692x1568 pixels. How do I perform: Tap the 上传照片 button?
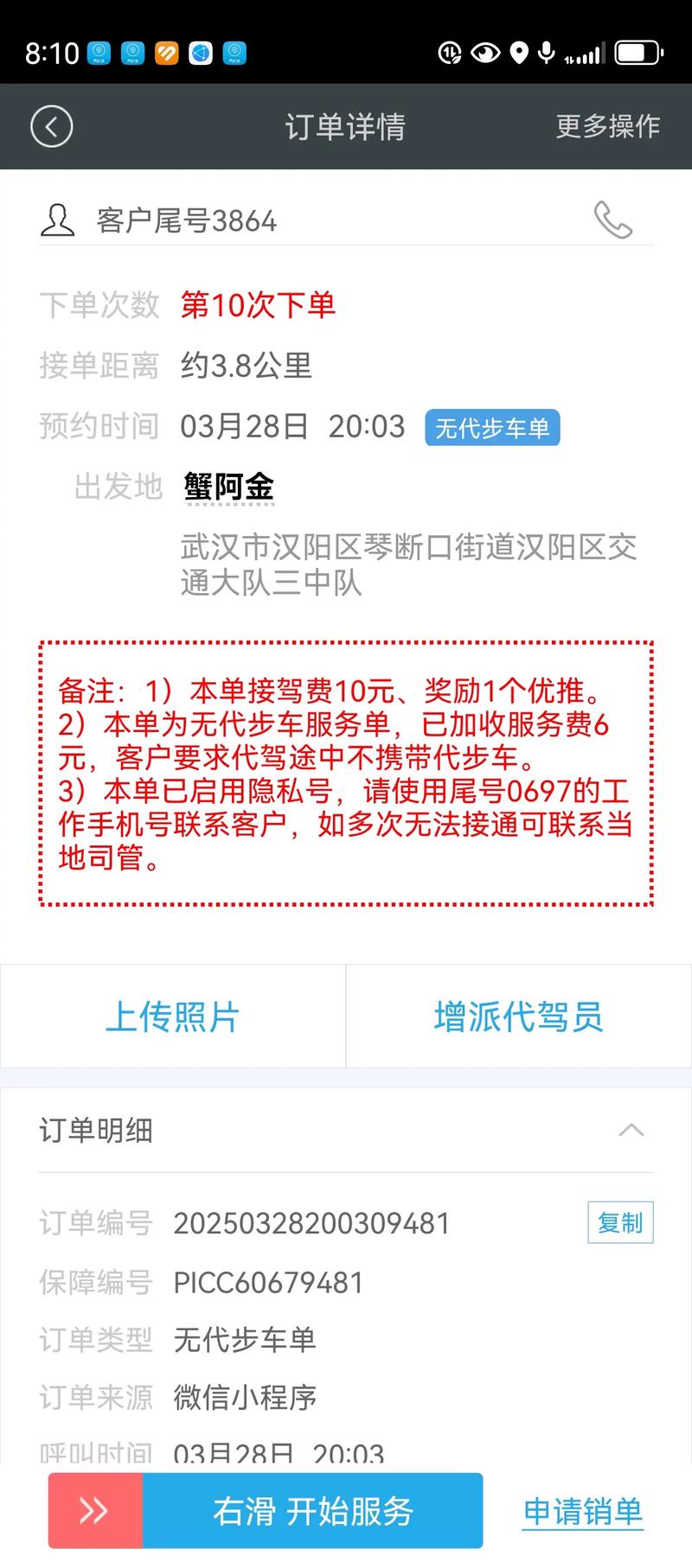click(173, 1017)
